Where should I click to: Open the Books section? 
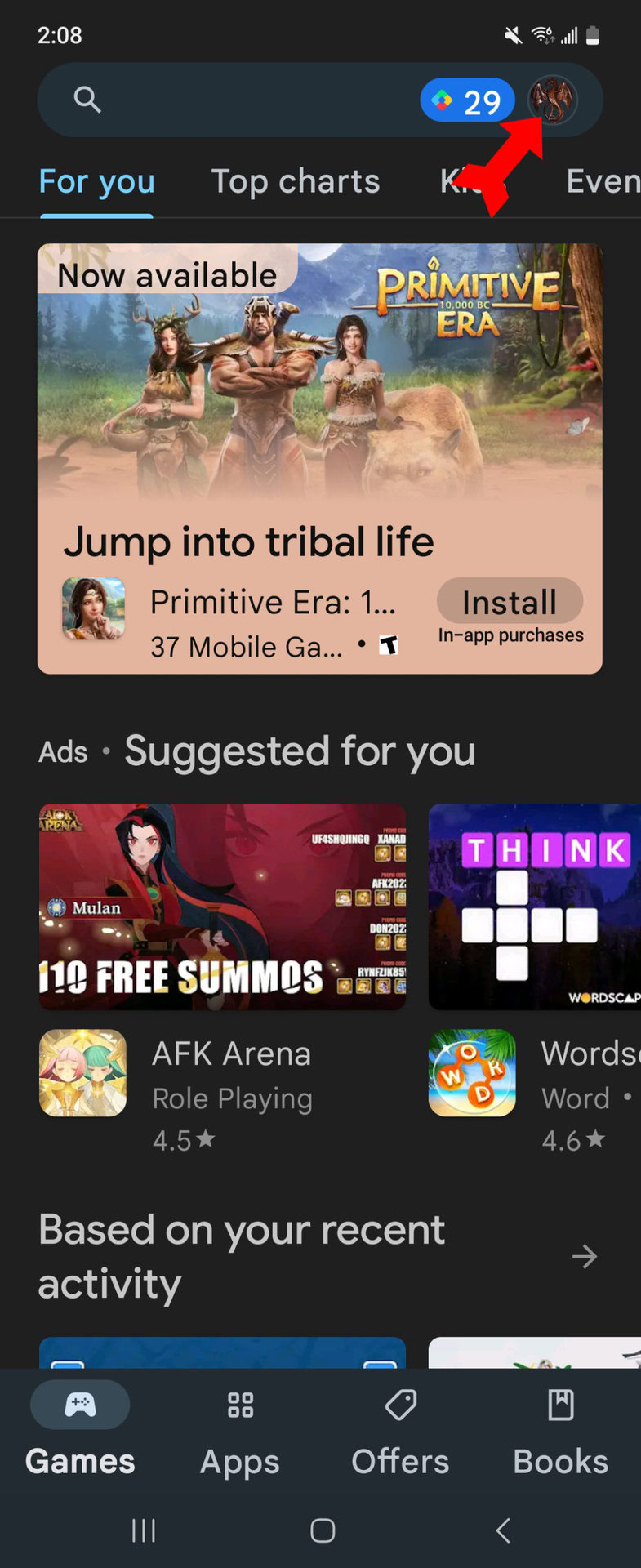[x=560, y=1428]
